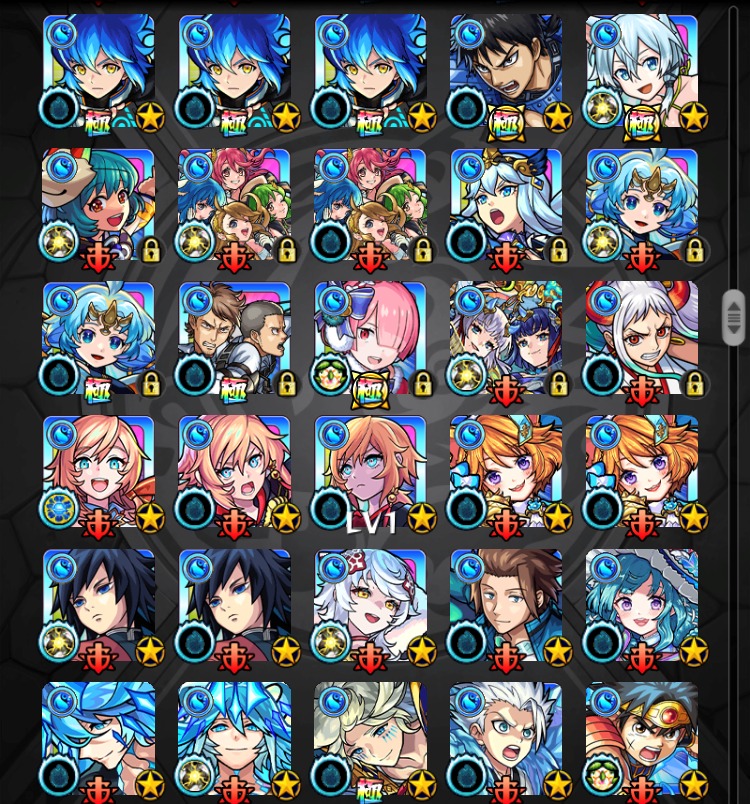Select the LV1 orange-haired character
This screenshot has width=750, height=804.
click(370, 472)
